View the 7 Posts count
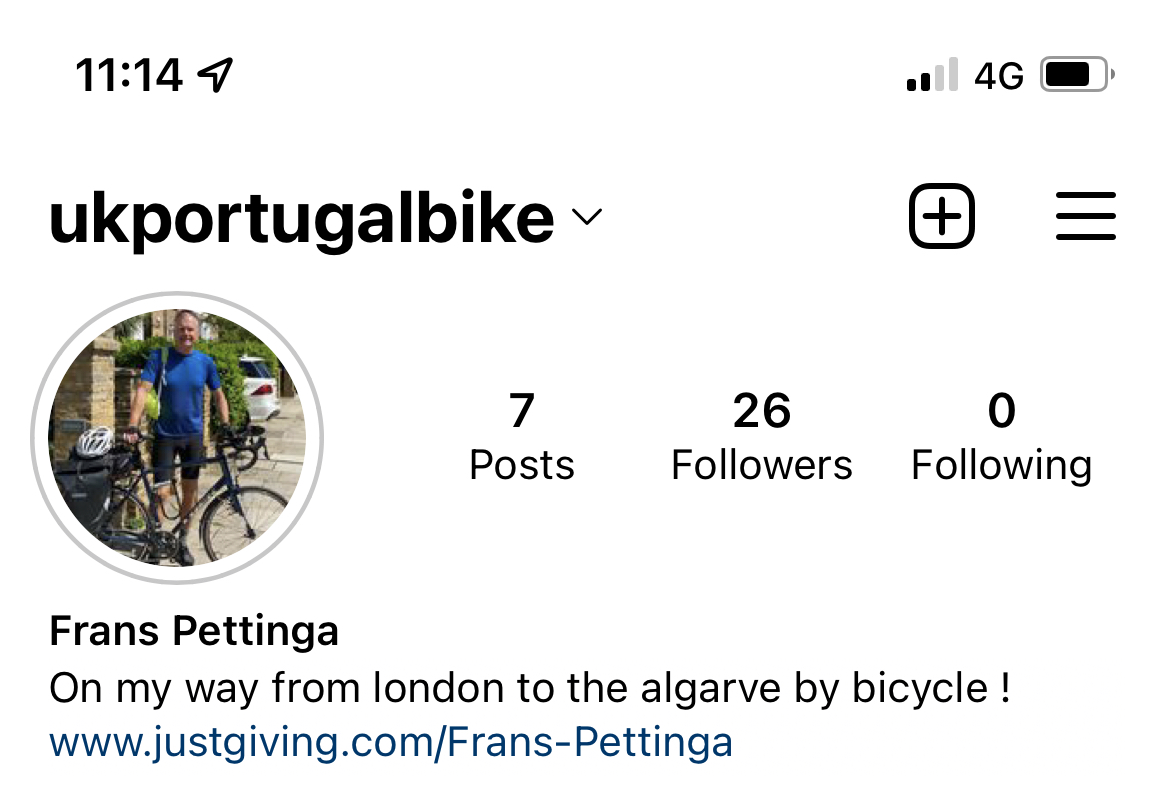The image size is (1170, 808). 522,437
